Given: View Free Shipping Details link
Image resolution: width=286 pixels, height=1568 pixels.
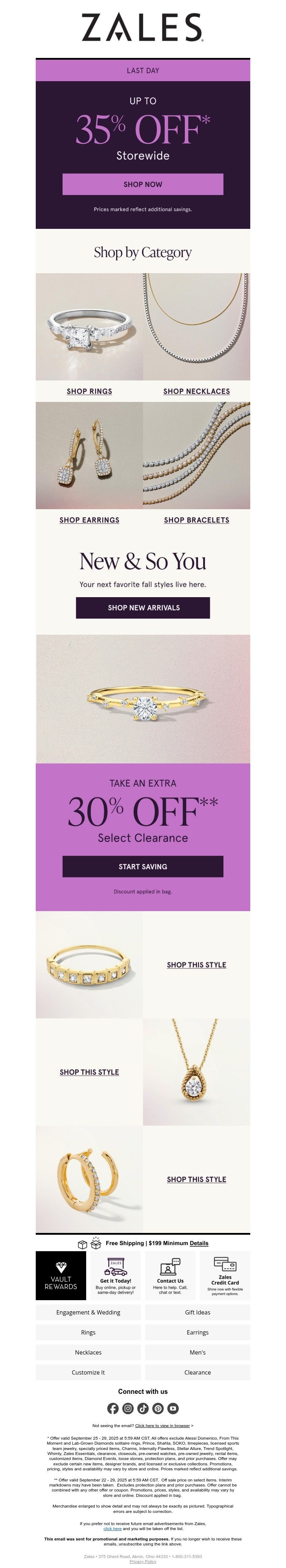Looking at the screenshot, I should [x=198, y=1243].
